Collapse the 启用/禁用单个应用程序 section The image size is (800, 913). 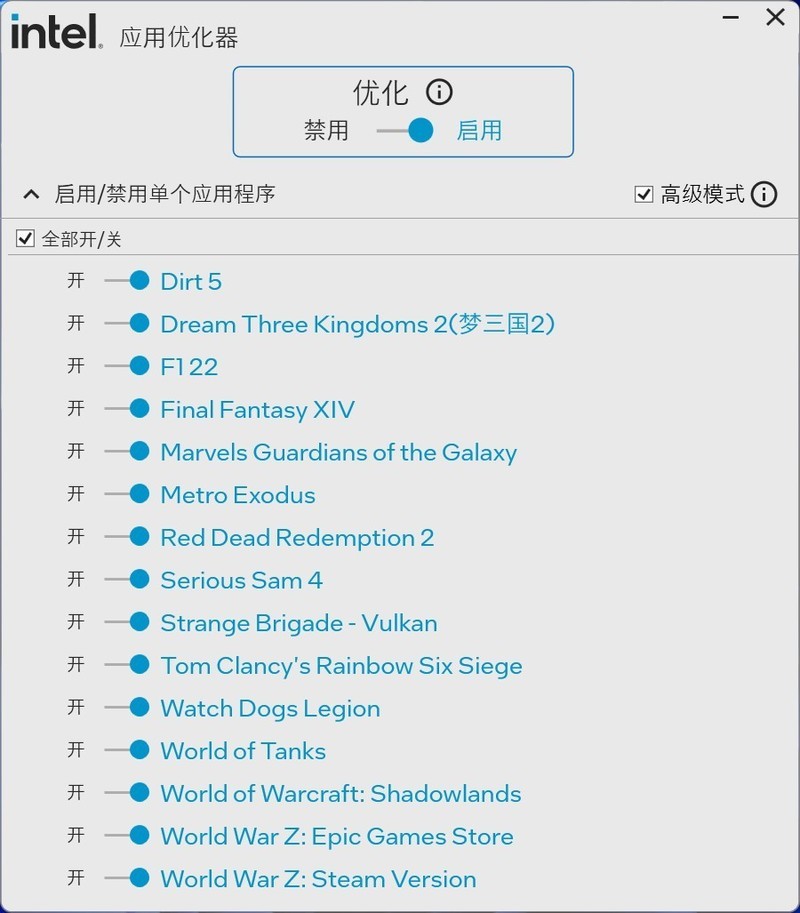click(31, 194)
